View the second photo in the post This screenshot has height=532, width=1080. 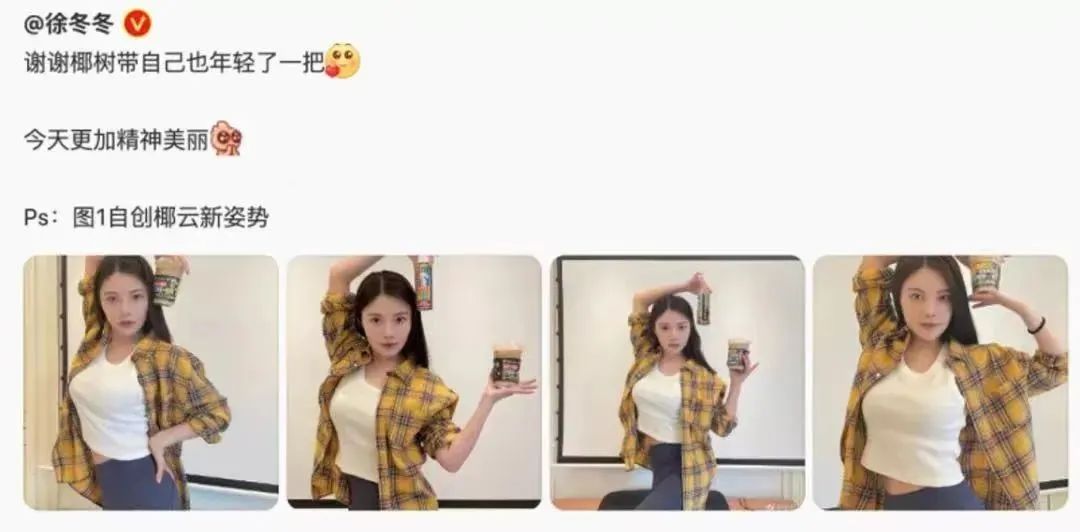(x=414, y=382)
